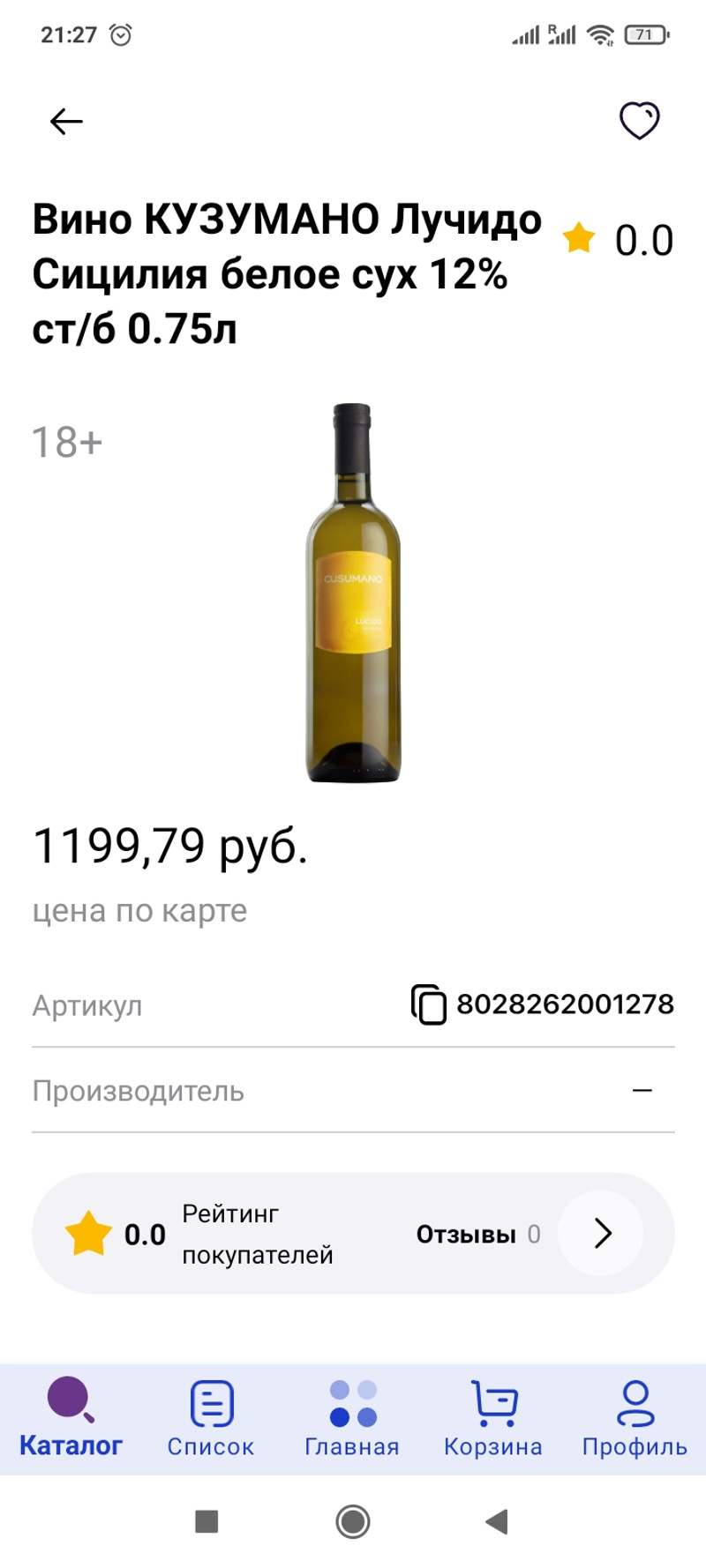Open the wine bottle product photo
The width and height of the screenshot is (706, 1568).
coord(353,593)
